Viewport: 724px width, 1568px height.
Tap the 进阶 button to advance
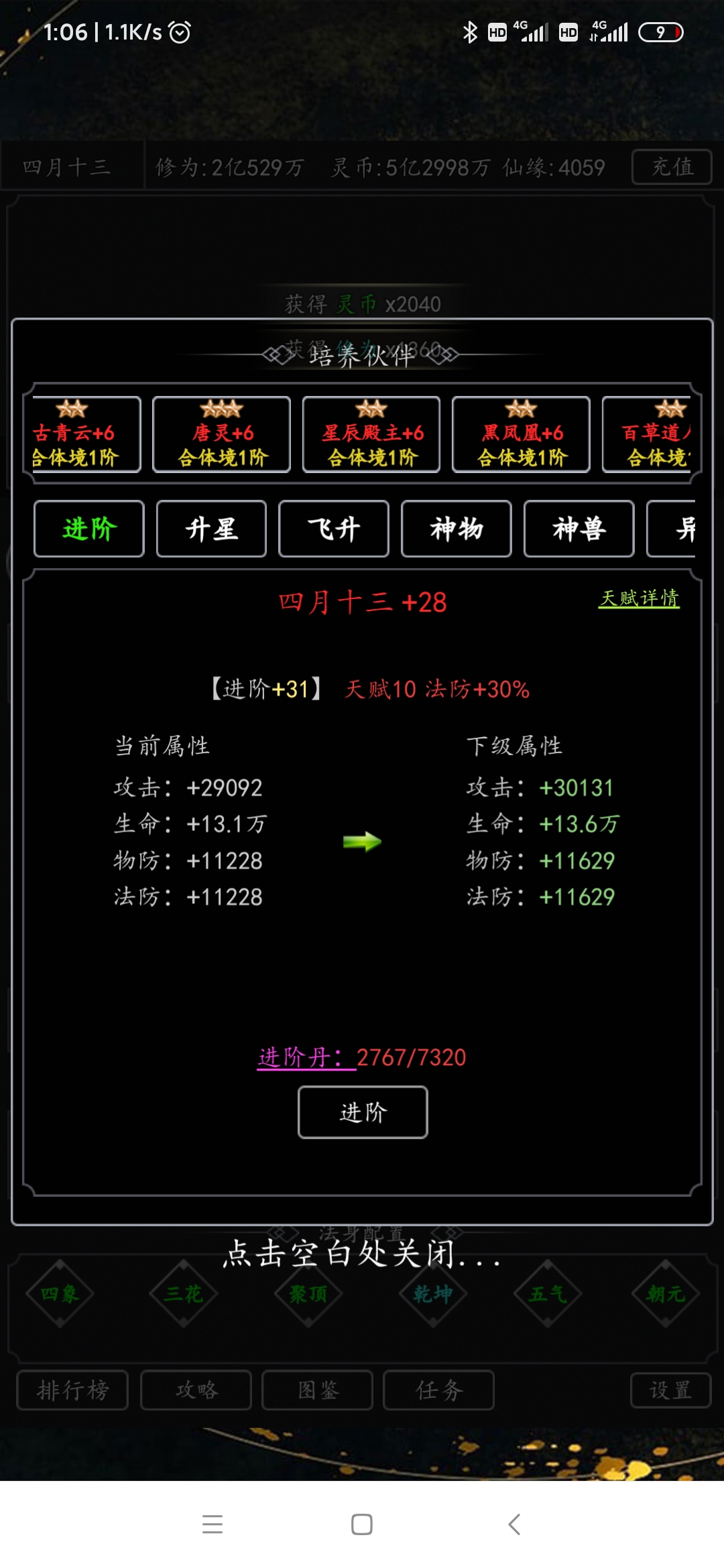(363, 1112)
